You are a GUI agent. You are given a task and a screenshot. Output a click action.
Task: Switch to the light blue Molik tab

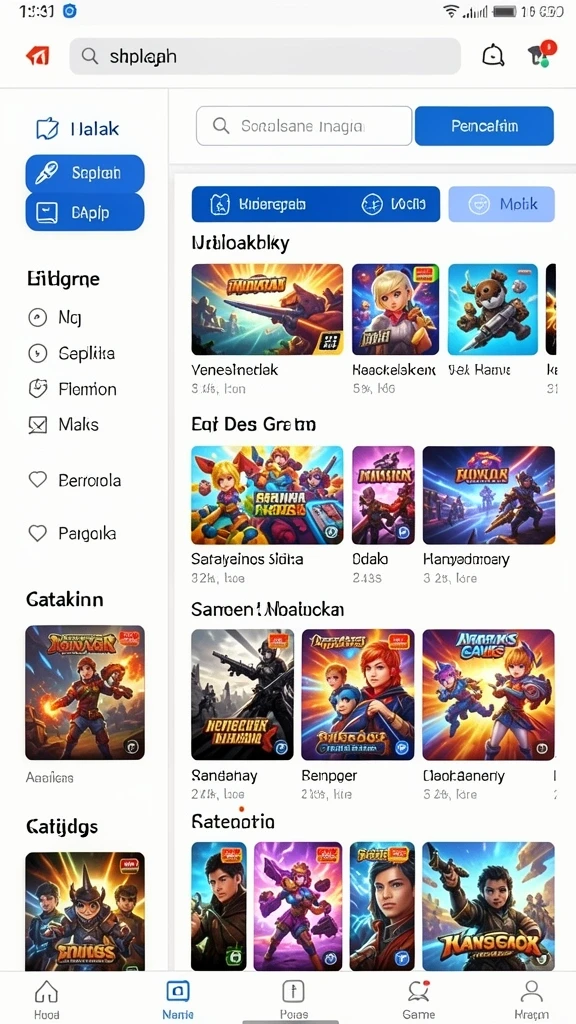(x=502, y=204)
